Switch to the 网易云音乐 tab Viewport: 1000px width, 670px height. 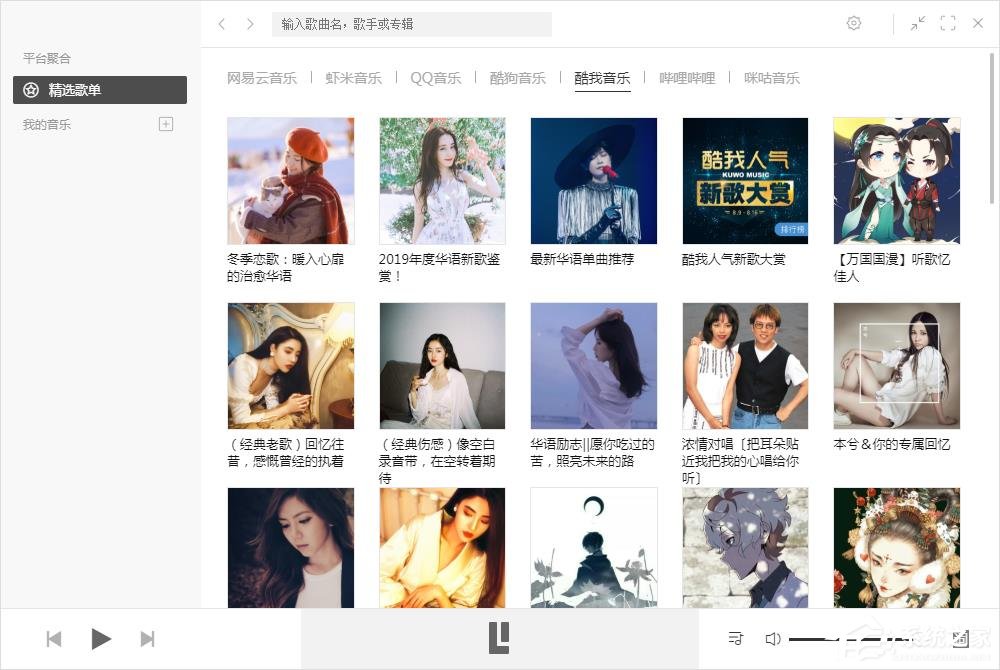click(262, 78)
